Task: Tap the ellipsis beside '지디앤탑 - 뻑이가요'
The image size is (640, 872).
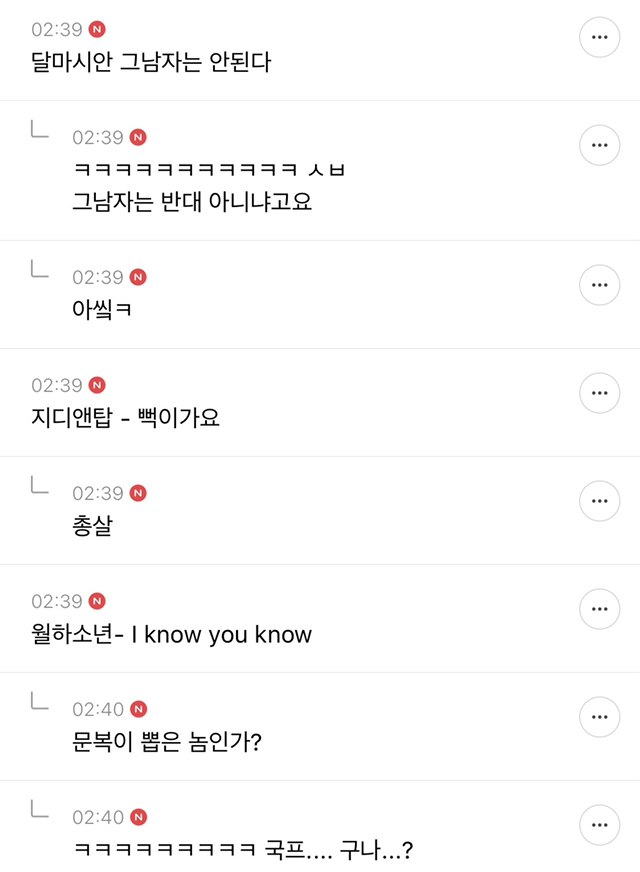Action: (x=599, y=393)
